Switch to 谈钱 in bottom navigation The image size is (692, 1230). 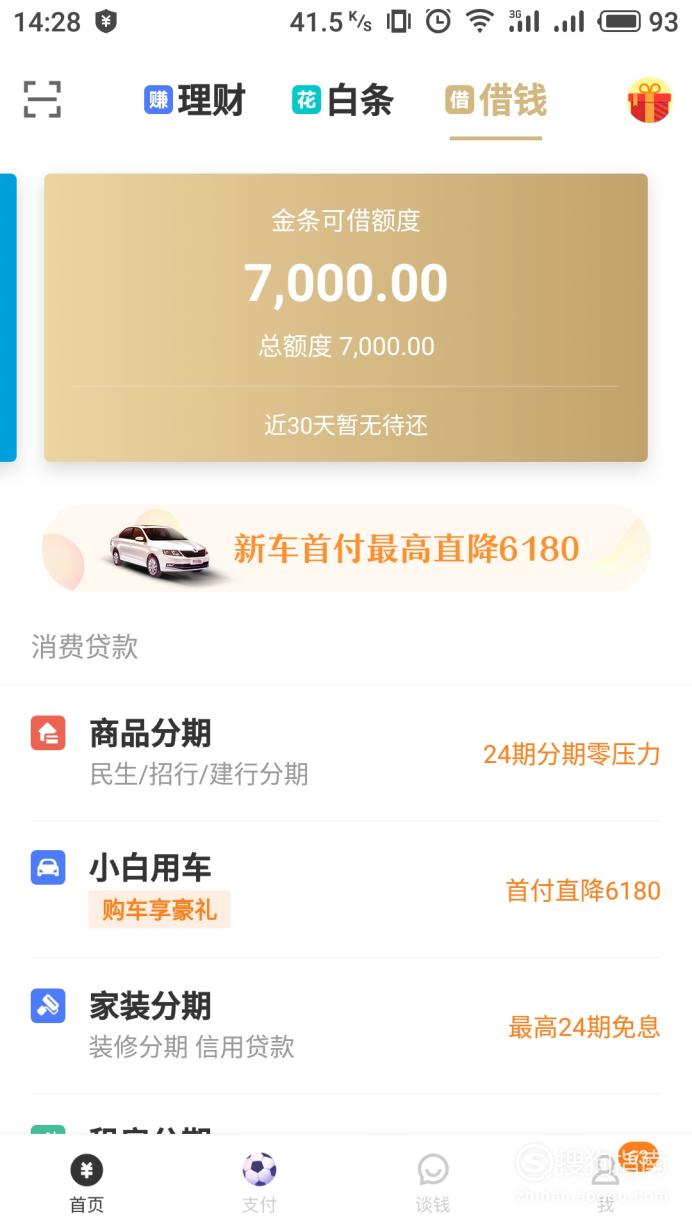[x=432, y=1183]
